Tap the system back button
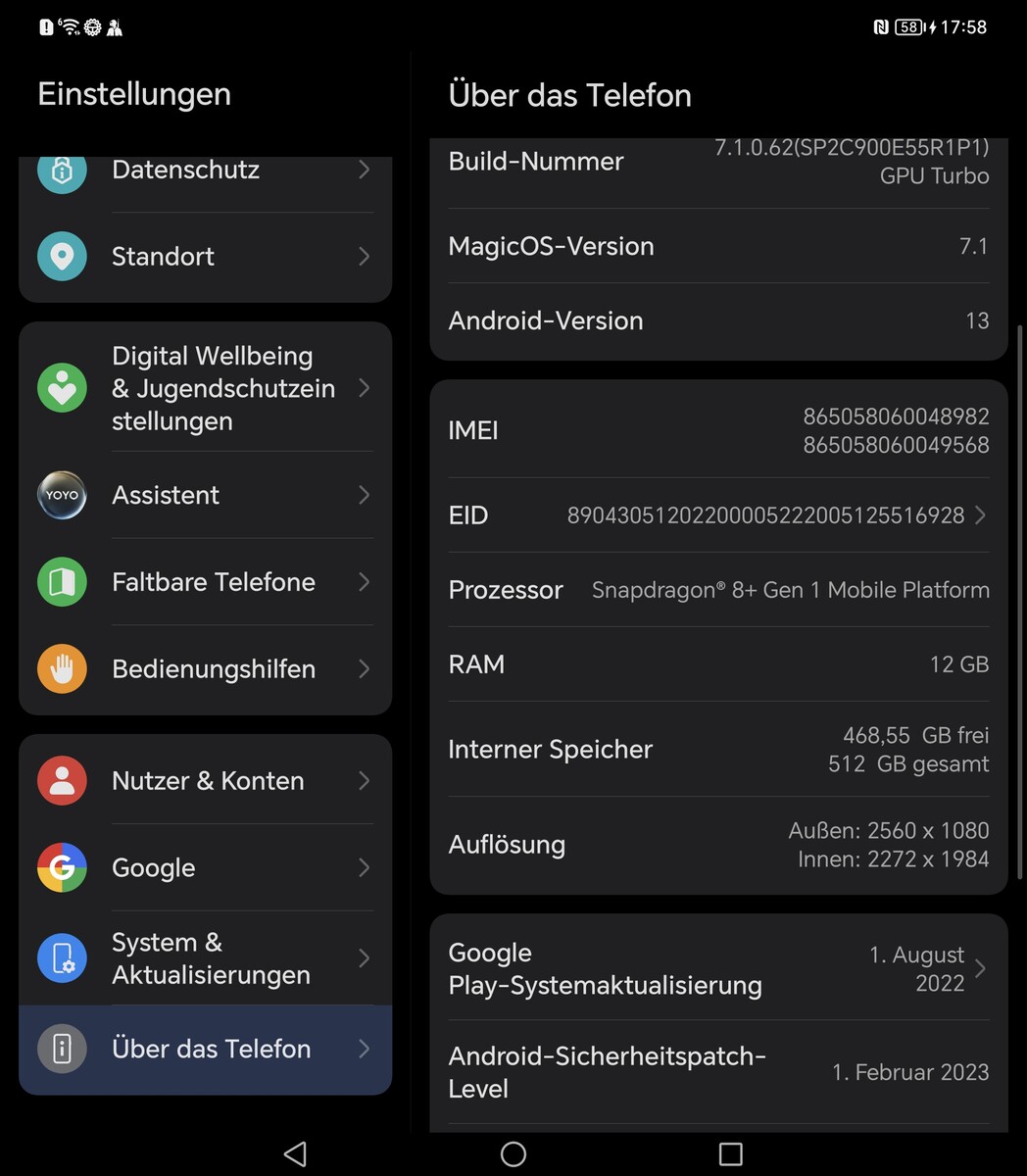This screenshot has height=1176, width=1027. pyautogui.click(x=295, y=1153)
